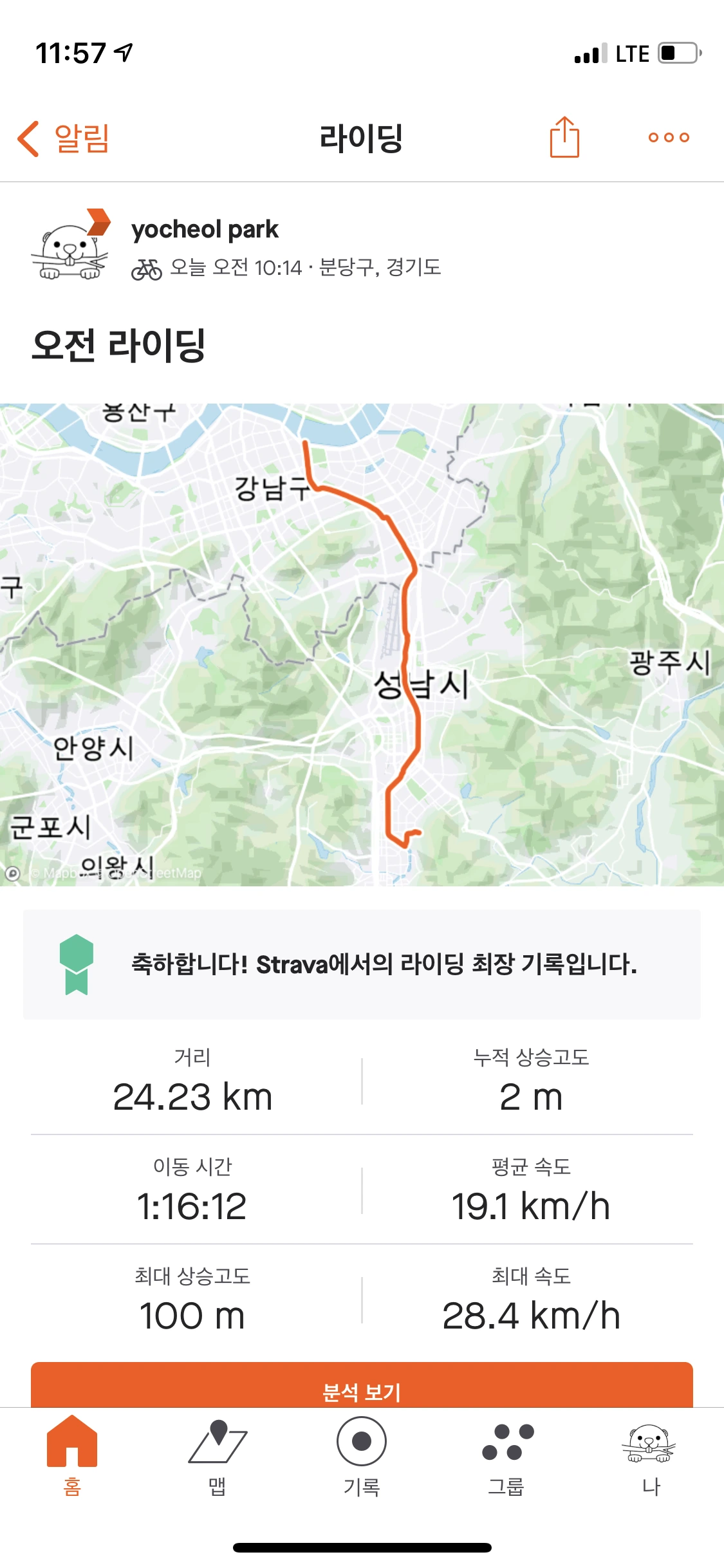Viewport: 724px width, 1568px height.
Task: Open the three-dot overflow menu
Action: [x=669, y=137]
